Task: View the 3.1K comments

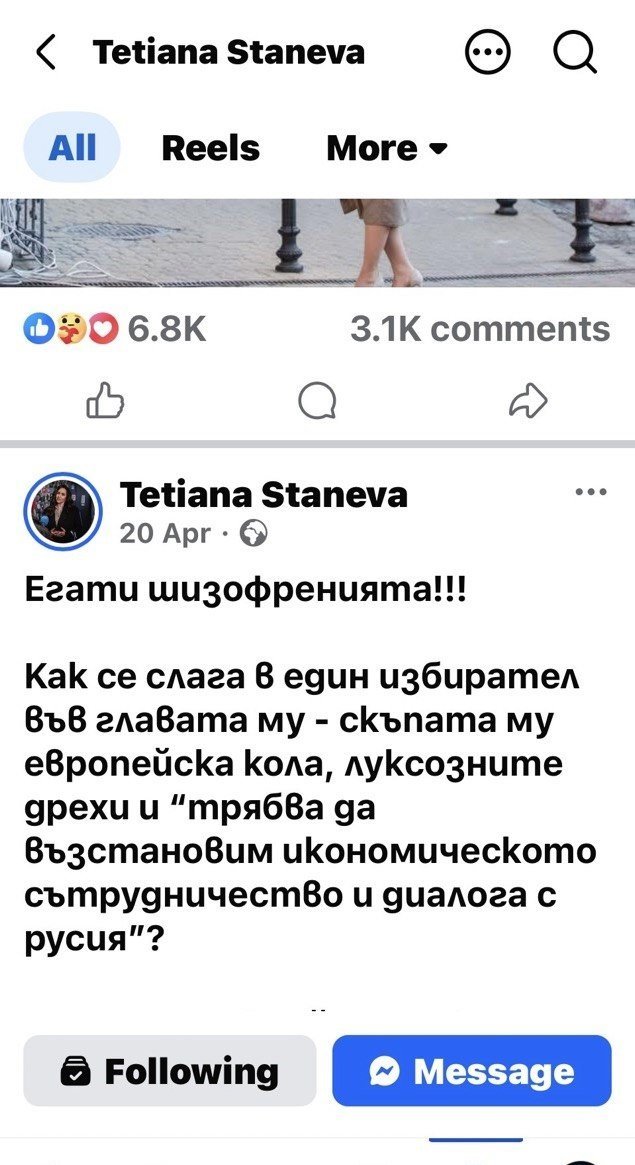Action: (x=480, y=329)
